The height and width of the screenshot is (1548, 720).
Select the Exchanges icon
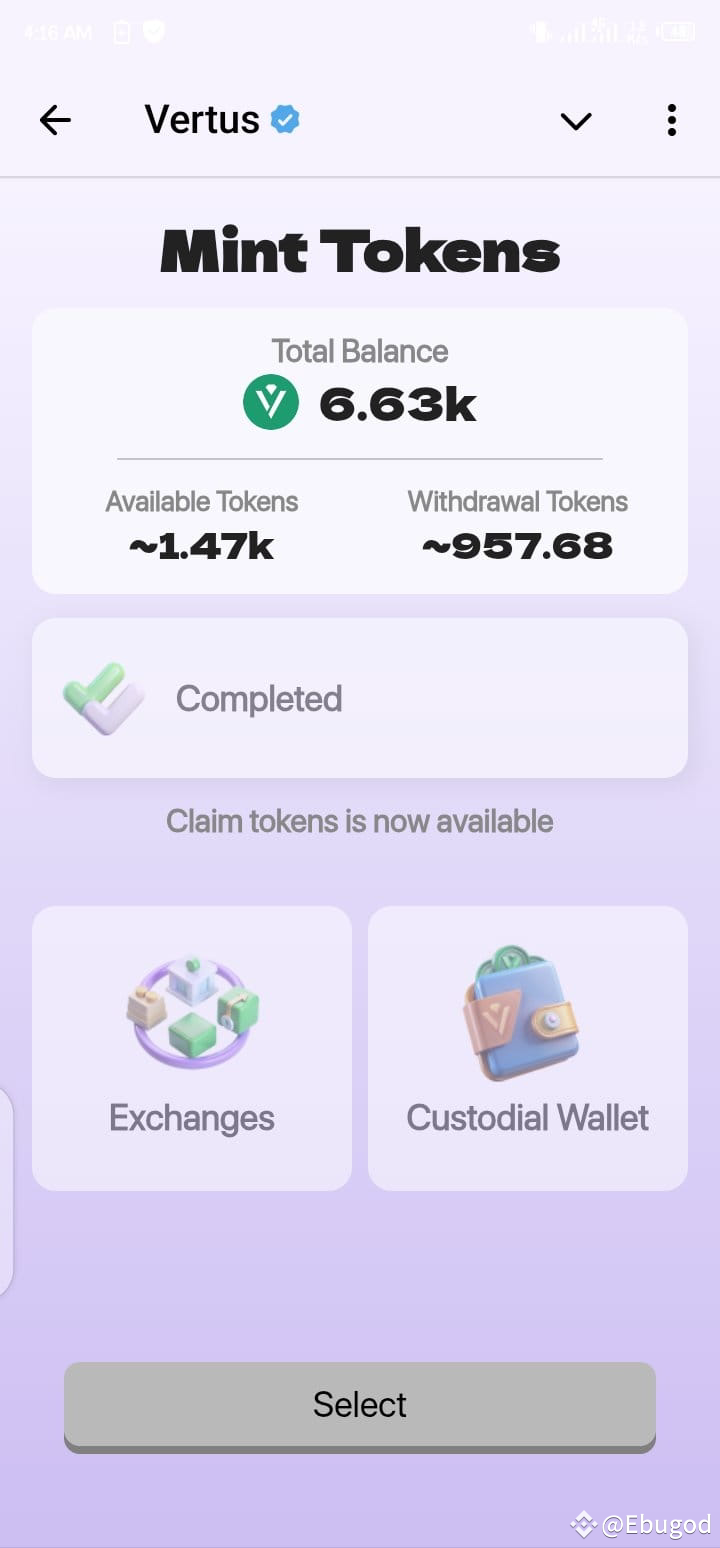(191, 1010)
